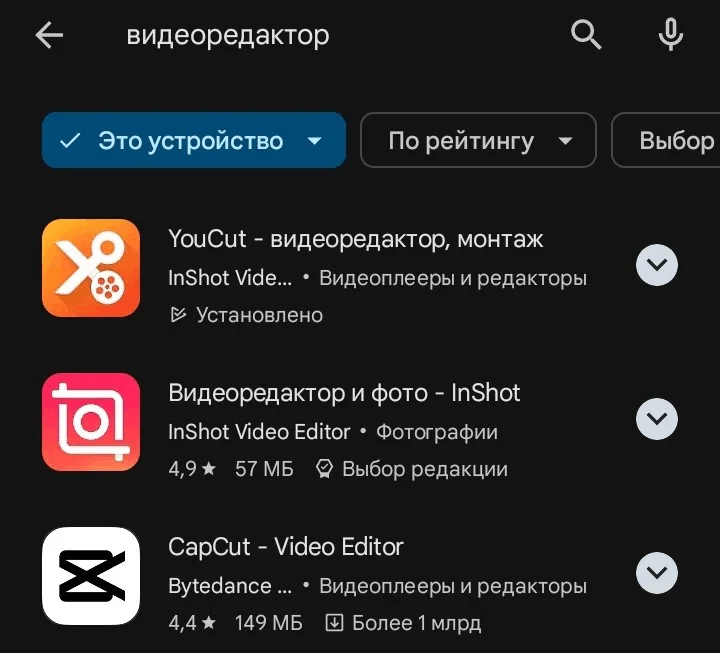This screenshot has height=653, width=720.
Task: Open the Это устройство filter dropdown
Action: (x=193, y=141)
